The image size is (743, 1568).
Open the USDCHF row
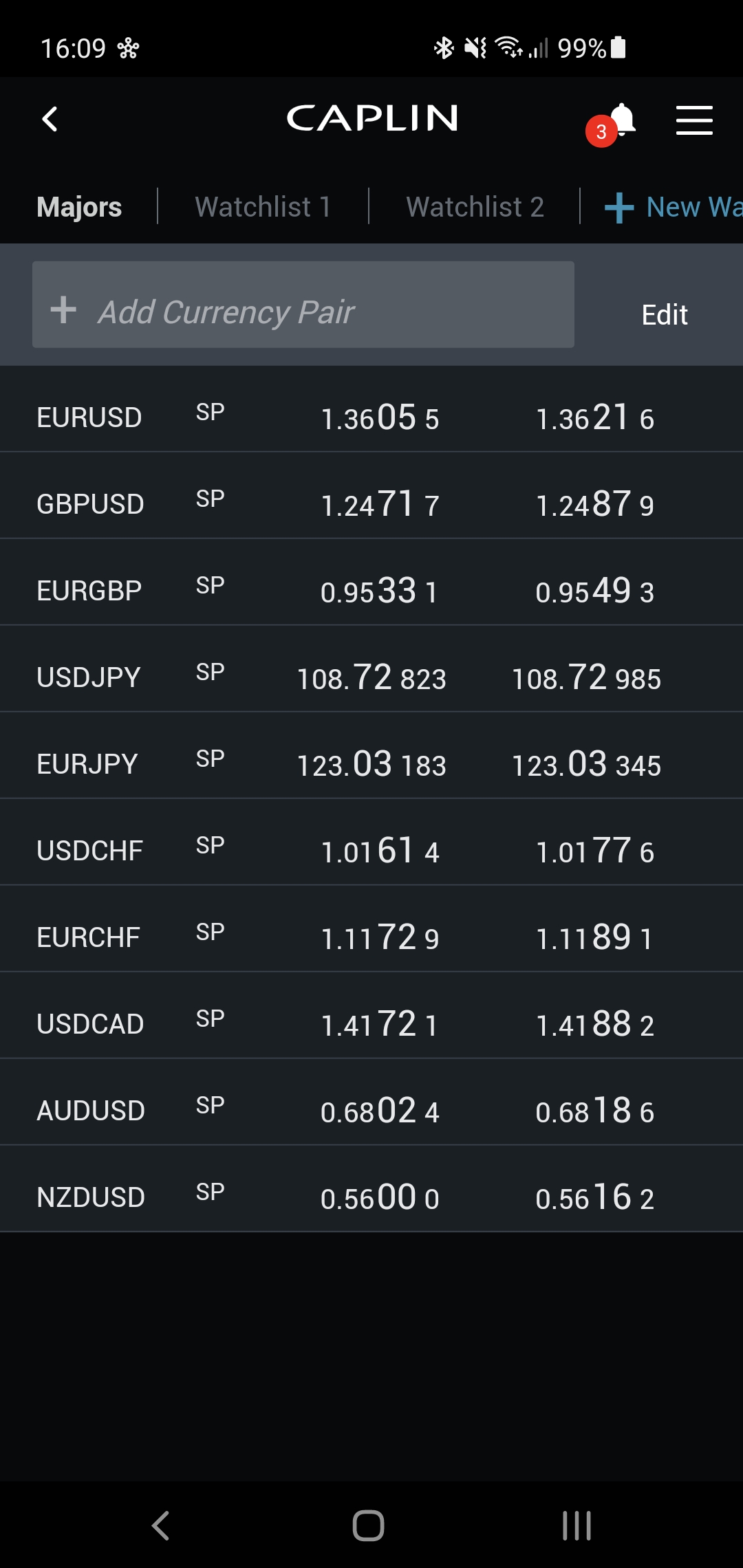(89, 851)
